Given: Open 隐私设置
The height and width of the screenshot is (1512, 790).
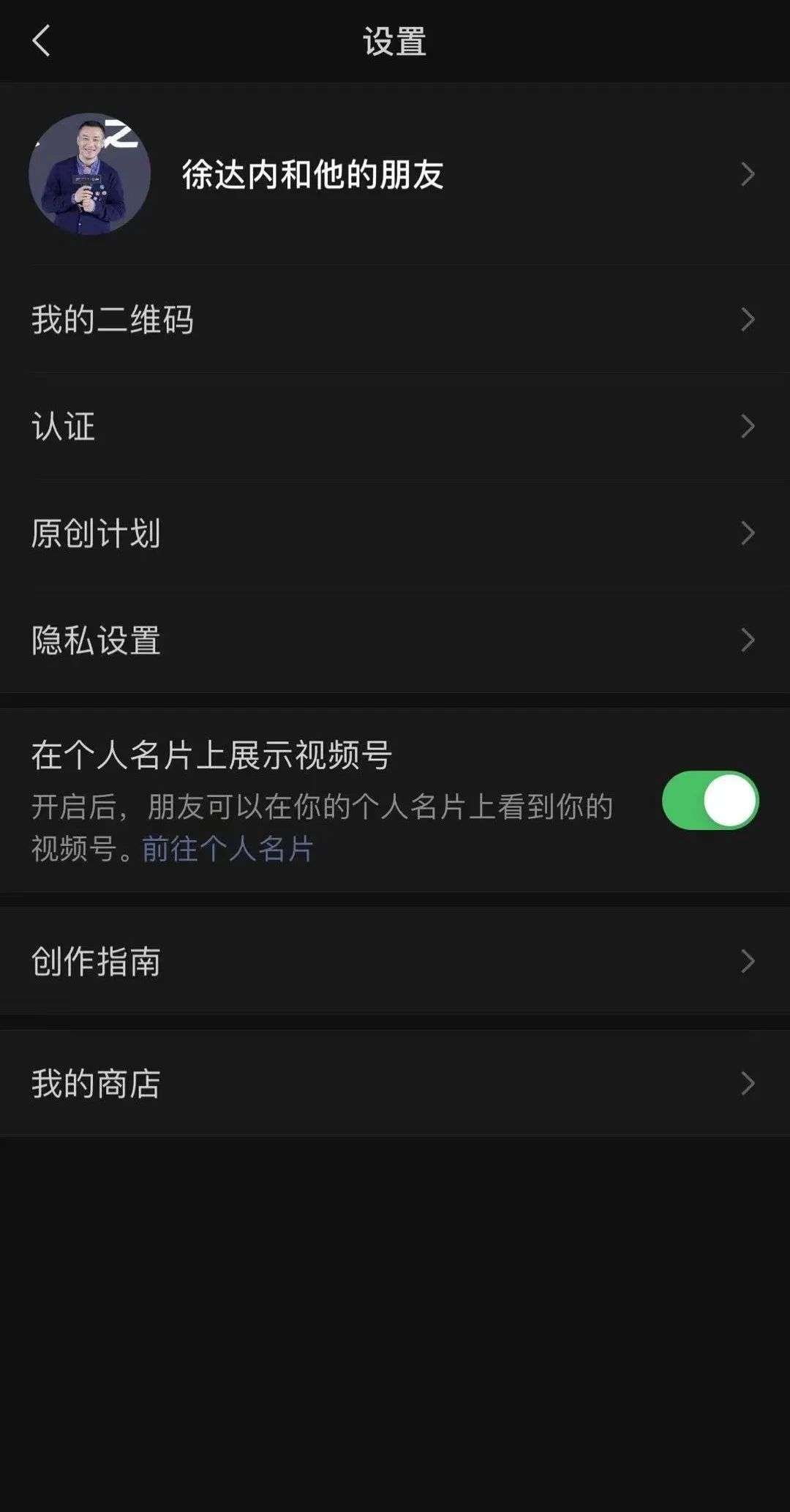Looking at the screenshot, I should pyautogui.click(x=395, y=640).
